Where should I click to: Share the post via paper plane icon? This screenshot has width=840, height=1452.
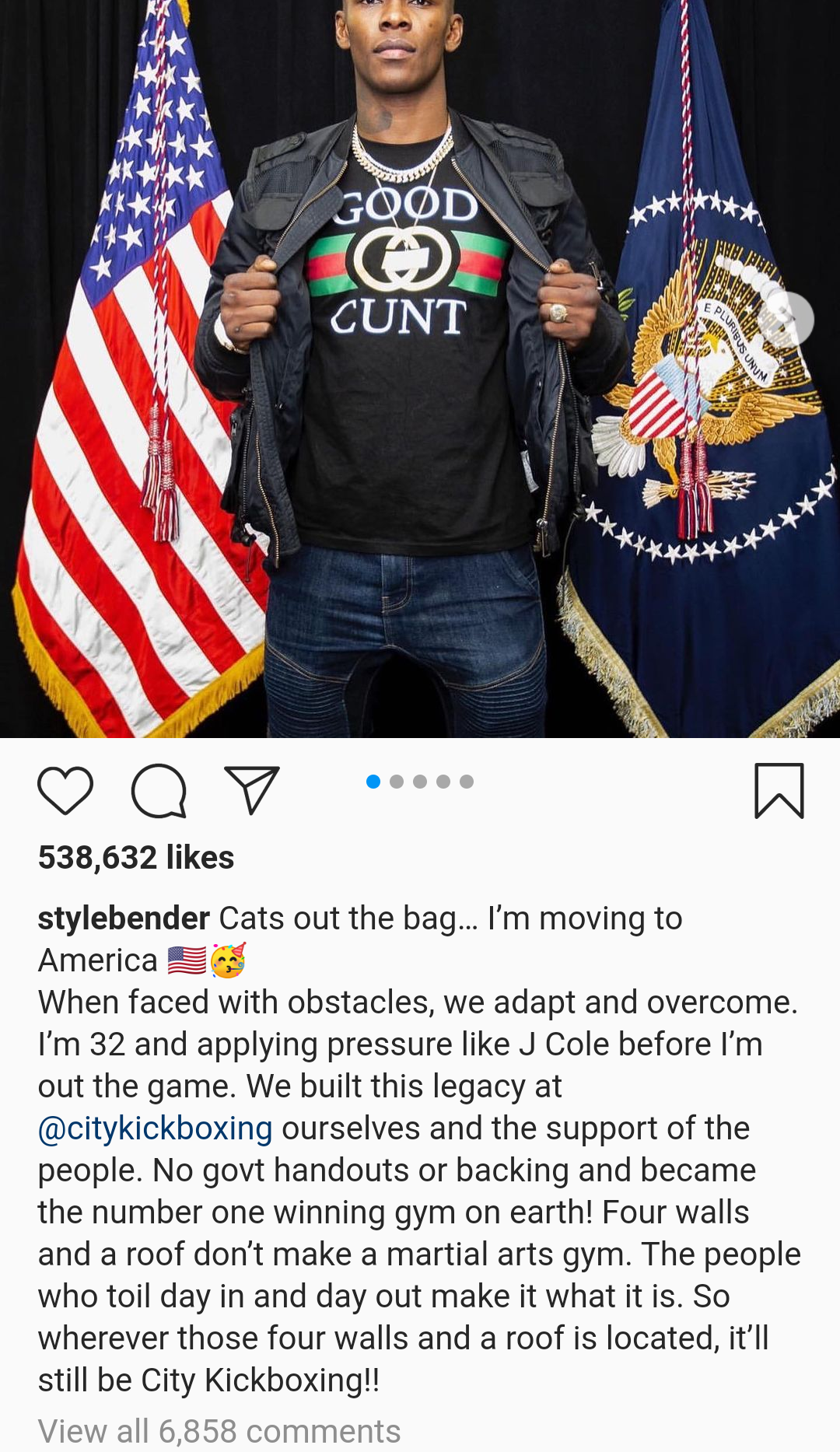pyautogui.click(x=251, y=789)
